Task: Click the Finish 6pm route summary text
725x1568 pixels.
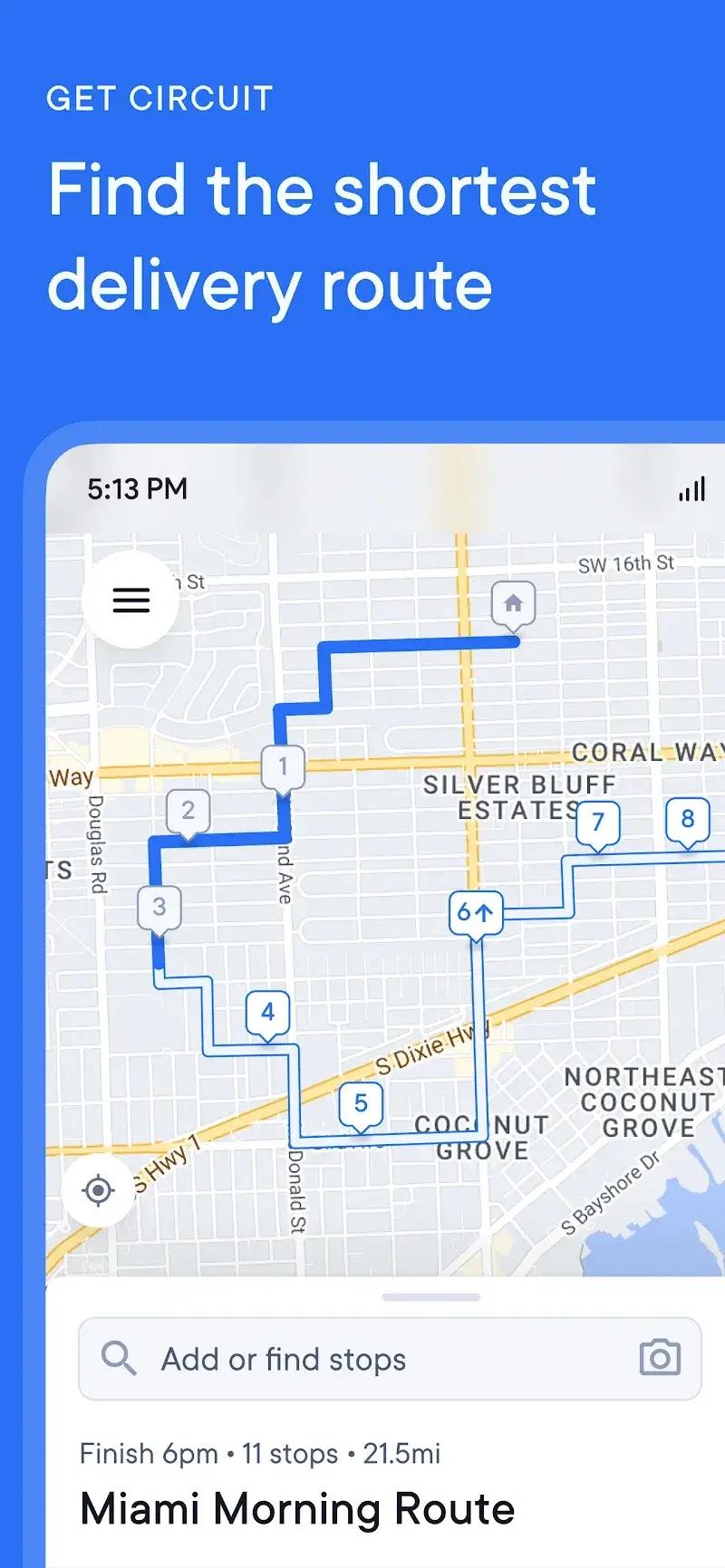Action: coord(260,1453)
